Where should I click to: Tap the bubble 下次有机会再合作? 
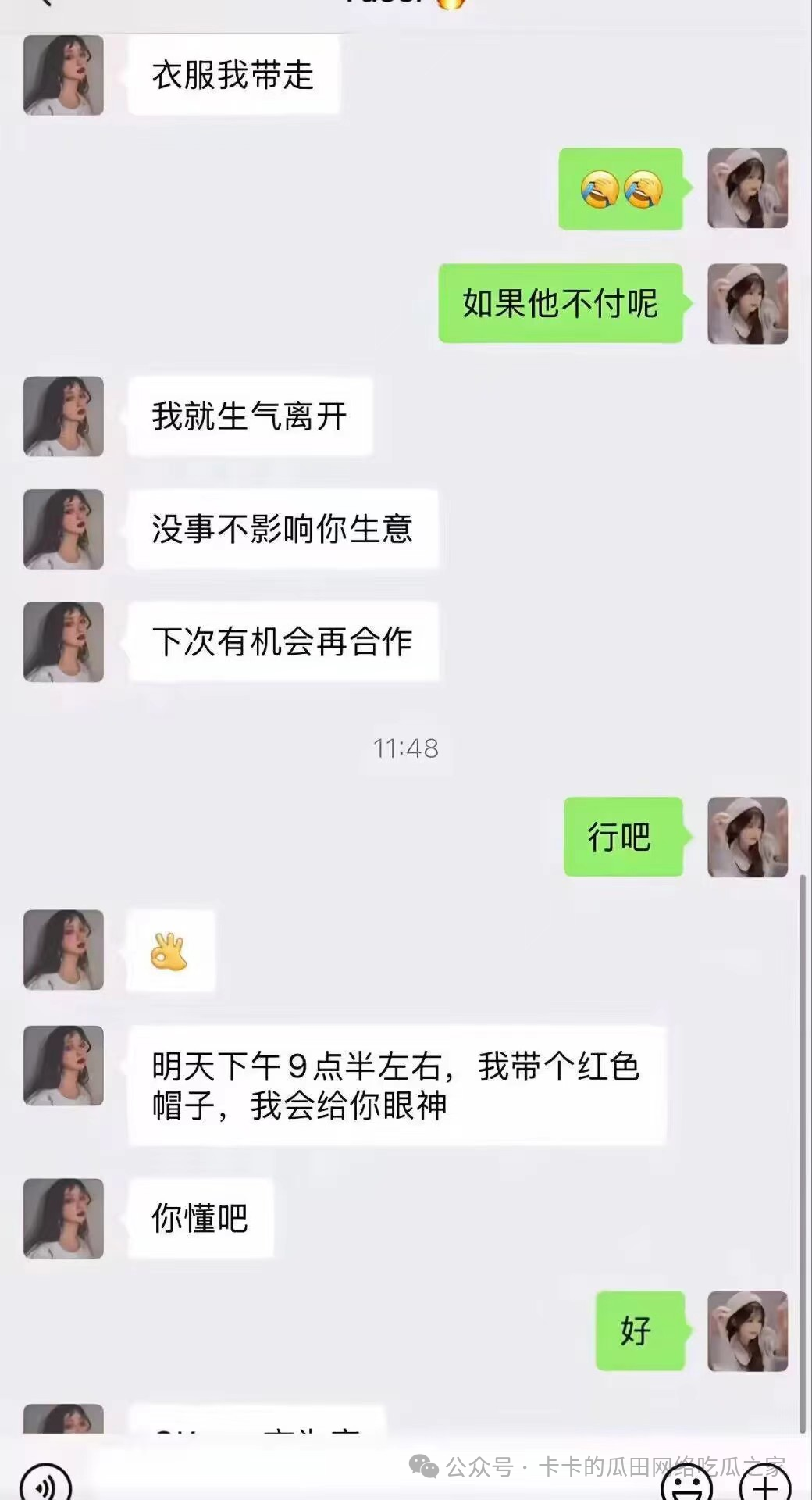[281, 641]
